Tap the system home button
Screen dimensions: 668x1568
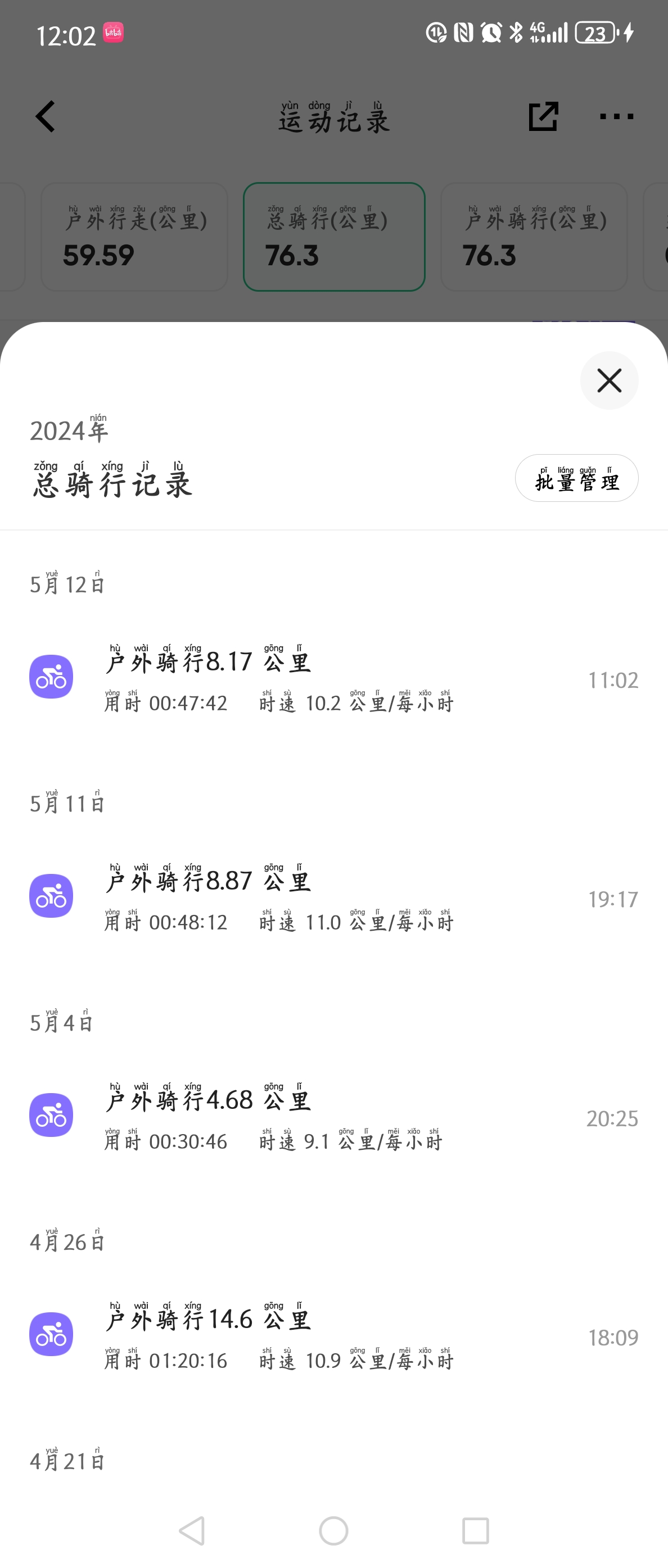(333, 1530)
